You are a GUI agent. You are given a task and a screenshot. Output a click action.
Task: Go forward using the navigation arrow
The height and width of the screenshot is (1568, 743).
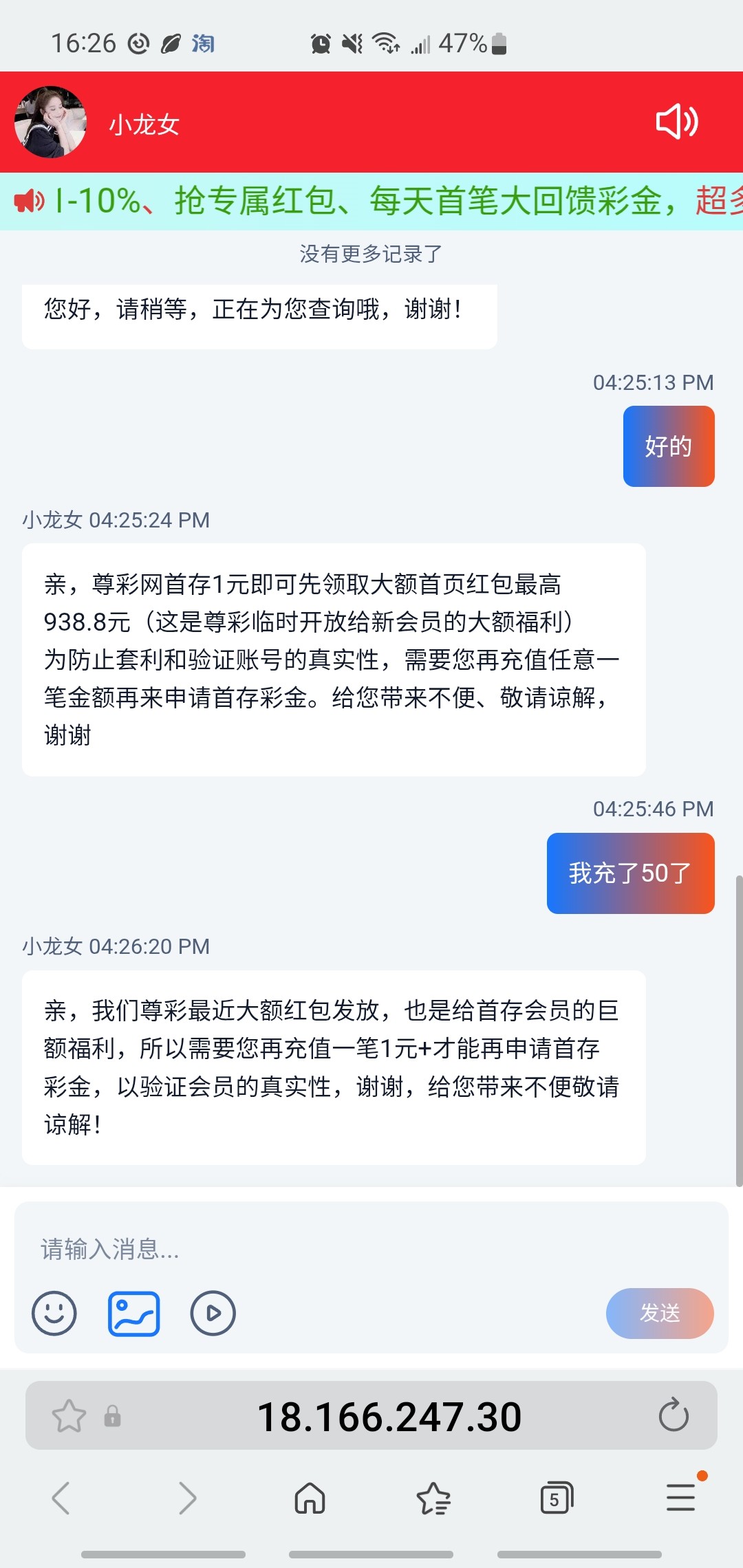pyautogui.click(x=186, y=1497)
